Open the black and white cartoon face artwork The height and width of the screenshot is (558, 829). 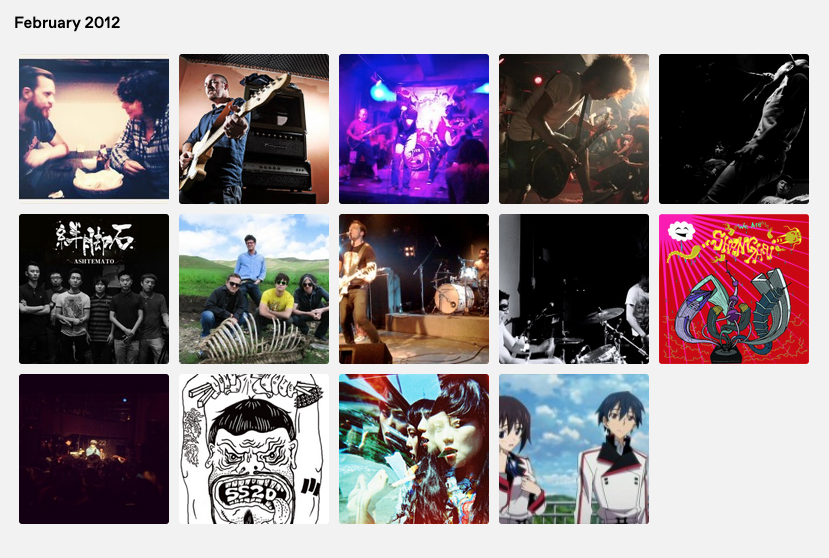pos(254,449)
